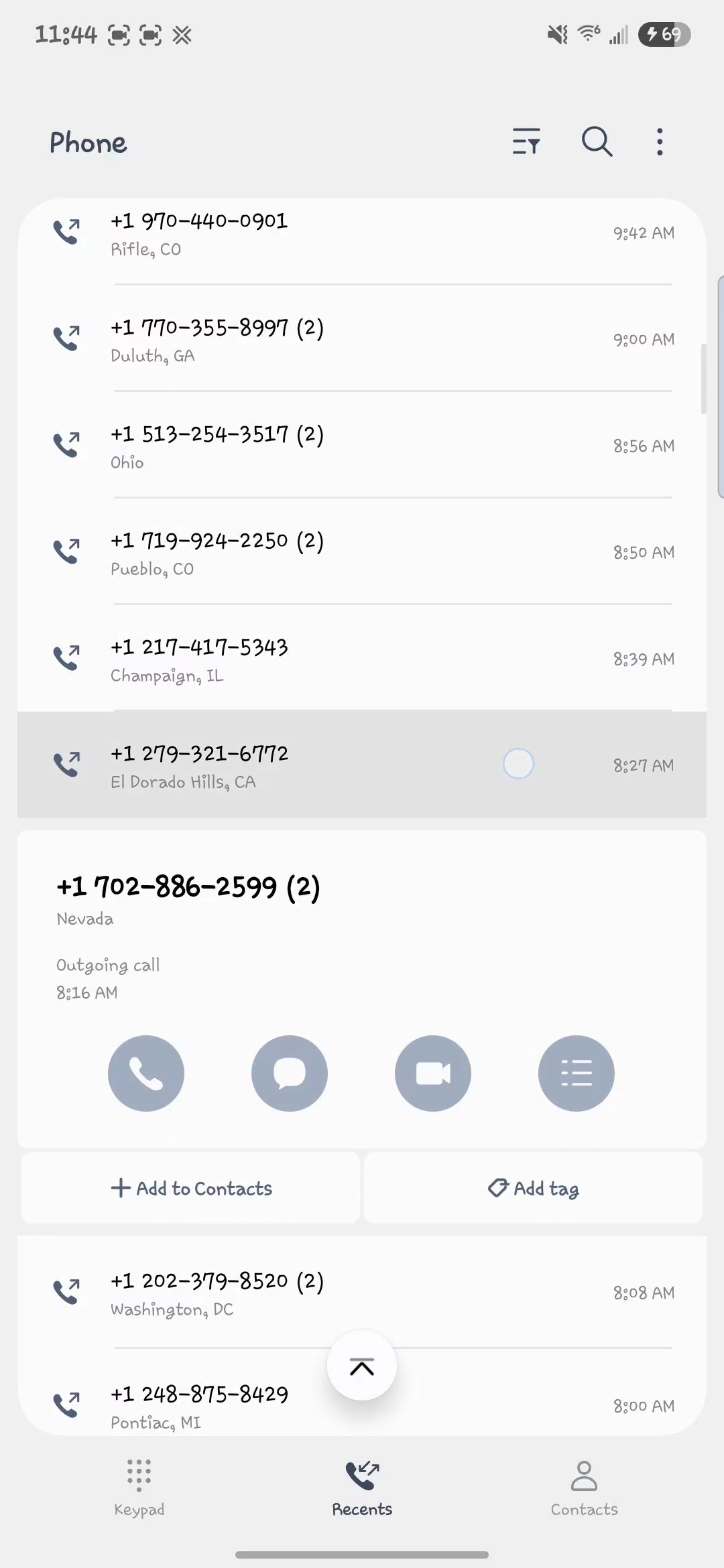Select the +1 513-254-3517 Ohio call

[362, 446]
